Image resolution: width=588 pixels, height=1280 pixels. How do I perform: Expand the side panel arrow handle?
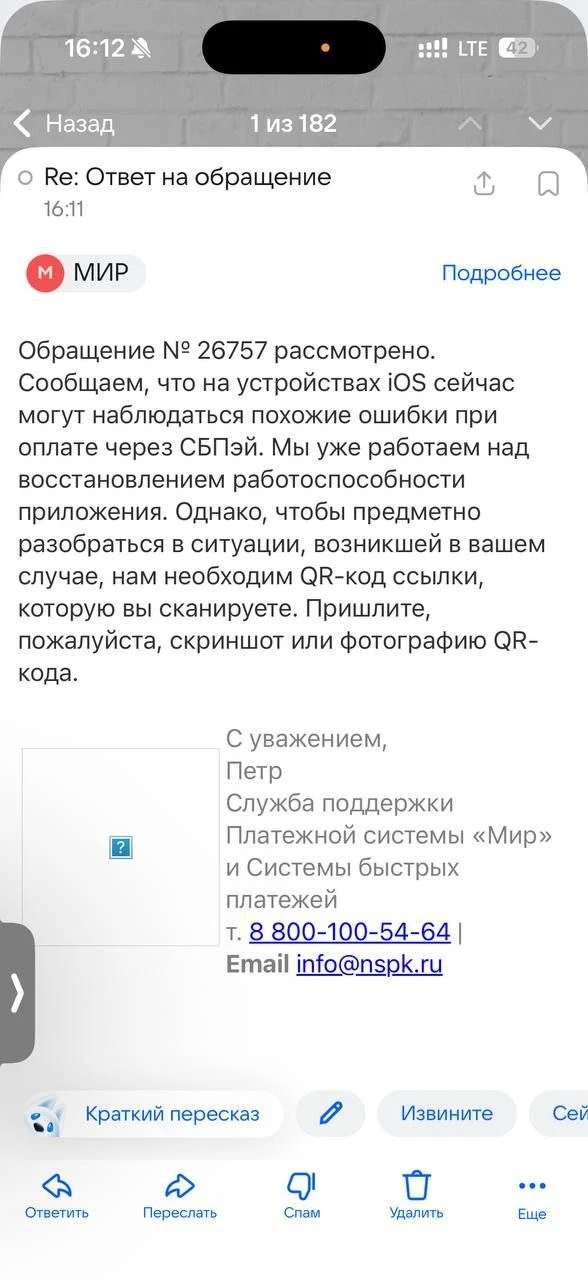point(16,993)
